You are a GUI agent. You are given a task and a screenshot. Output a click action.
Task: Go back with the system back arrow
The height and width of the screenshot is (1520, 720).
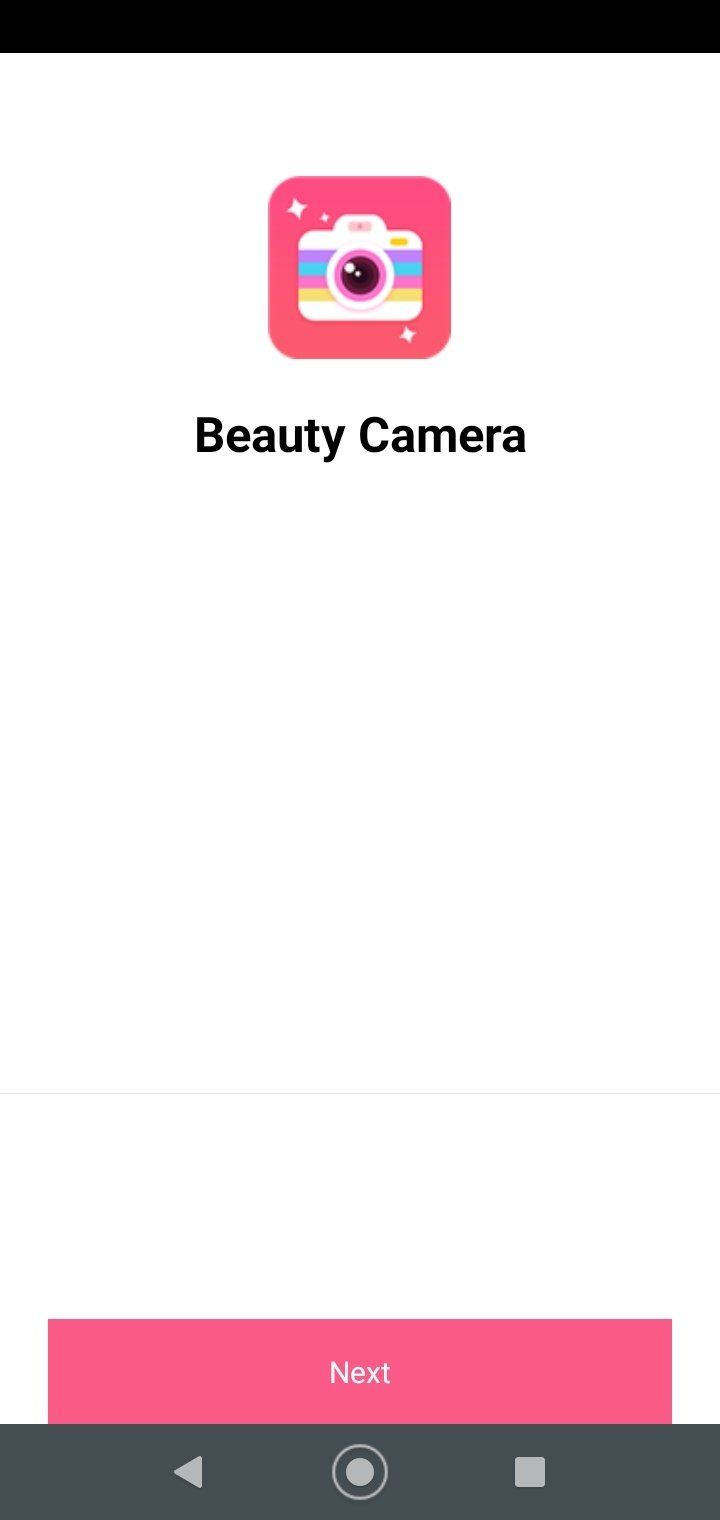tap(188, 1472)
